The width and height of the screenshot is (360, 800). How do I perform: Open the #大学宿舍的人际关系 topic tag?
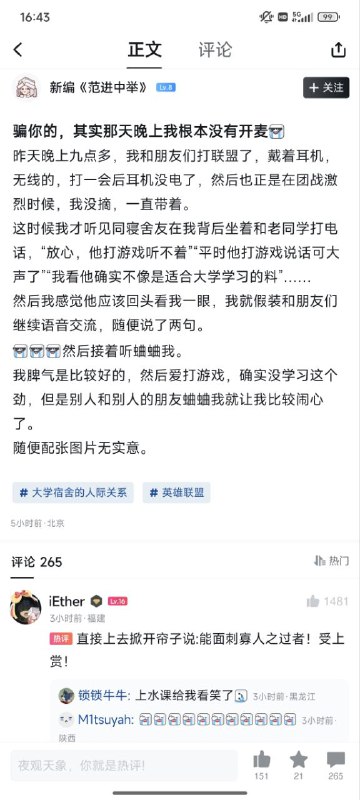tap(73, 493)
